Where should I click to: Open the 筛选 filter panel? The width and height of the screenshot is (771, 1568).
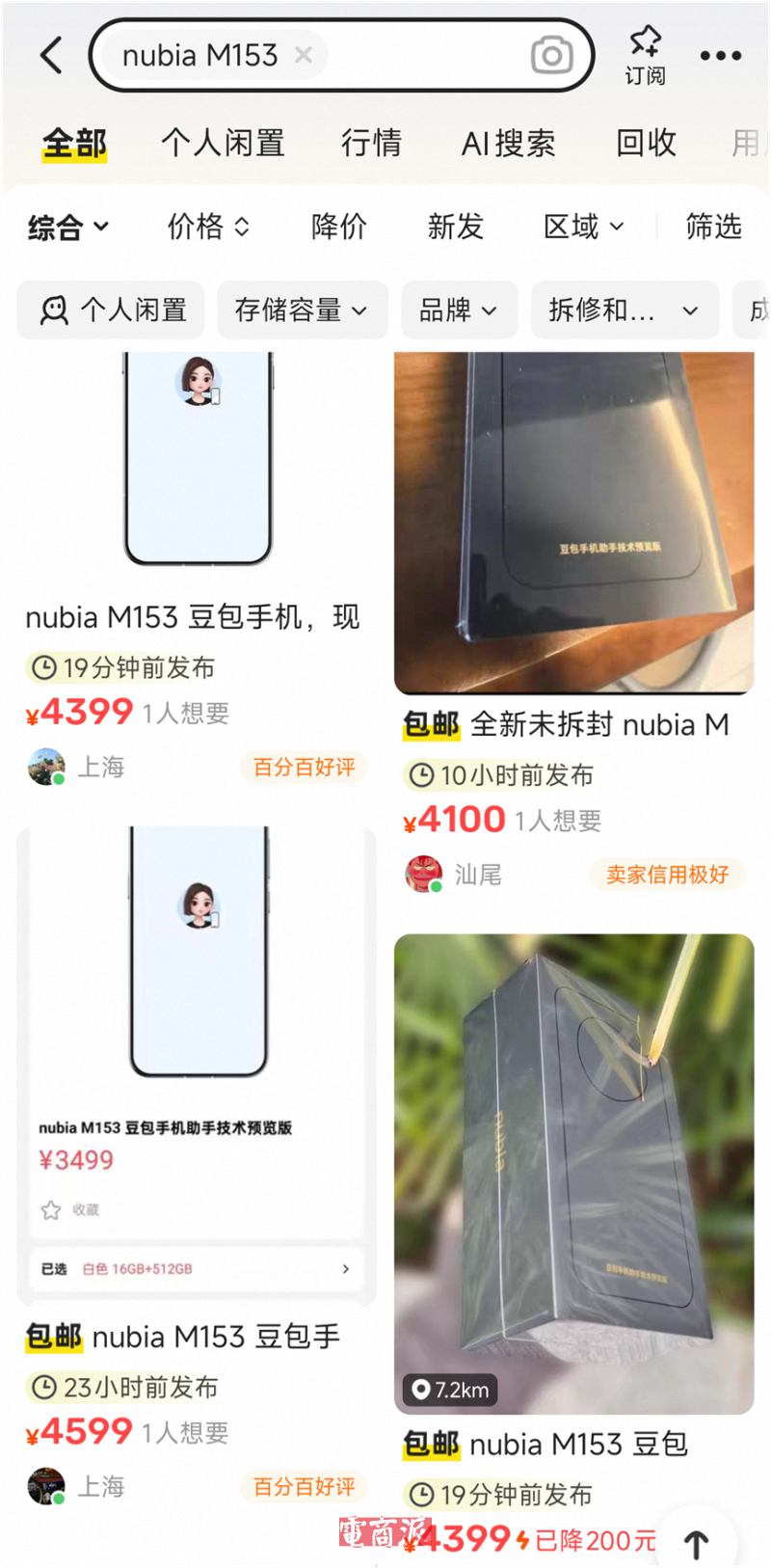(713, 228)
